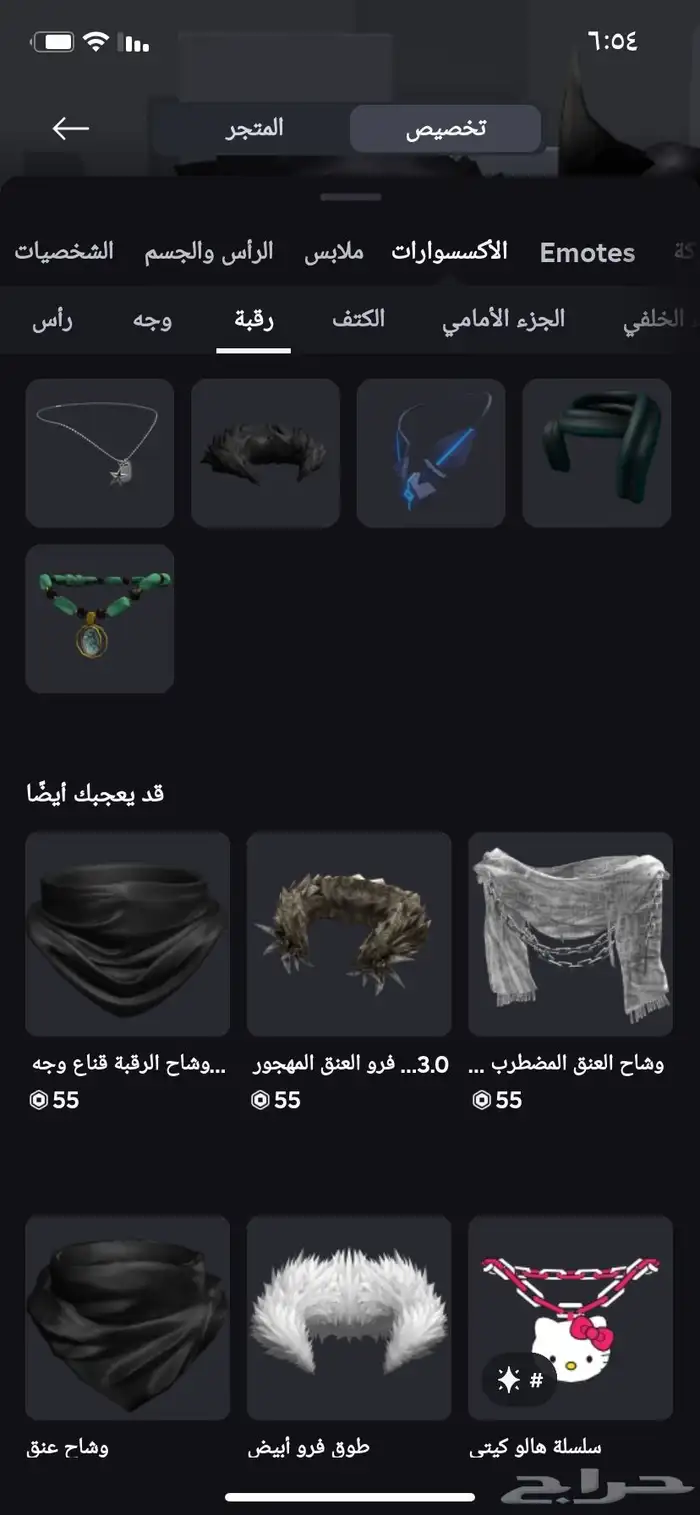Equip the dark green scarf item

click(596, 453)
